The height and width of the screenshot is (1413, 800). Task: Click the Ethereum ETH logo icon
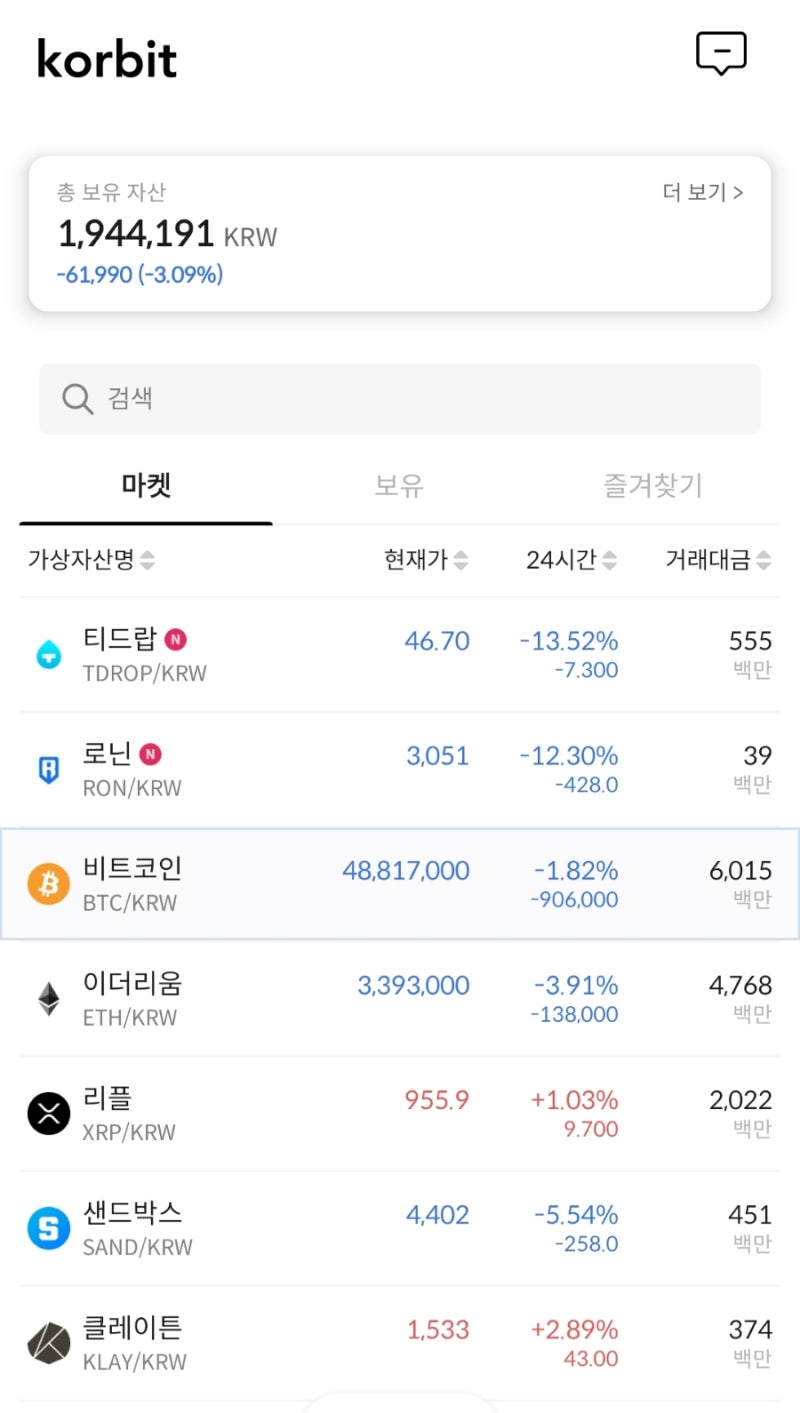49,999
